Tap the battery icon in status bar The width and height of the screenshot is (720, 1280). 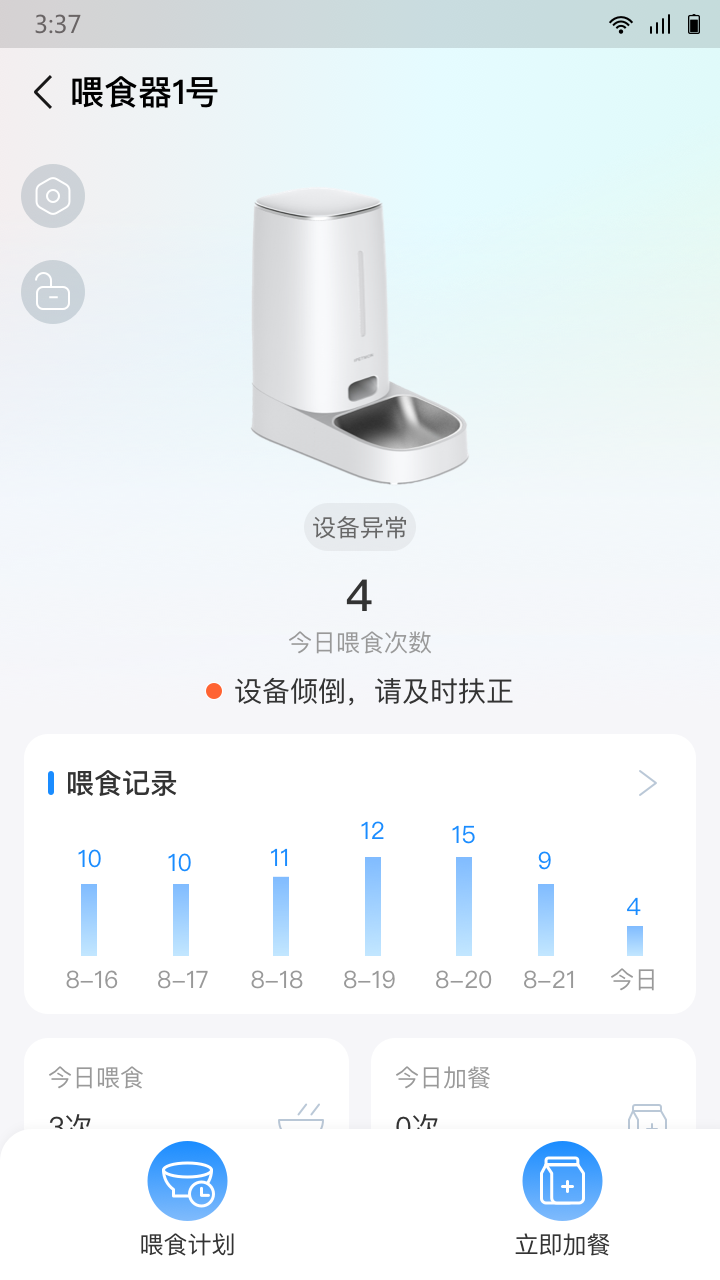(695, 24)
